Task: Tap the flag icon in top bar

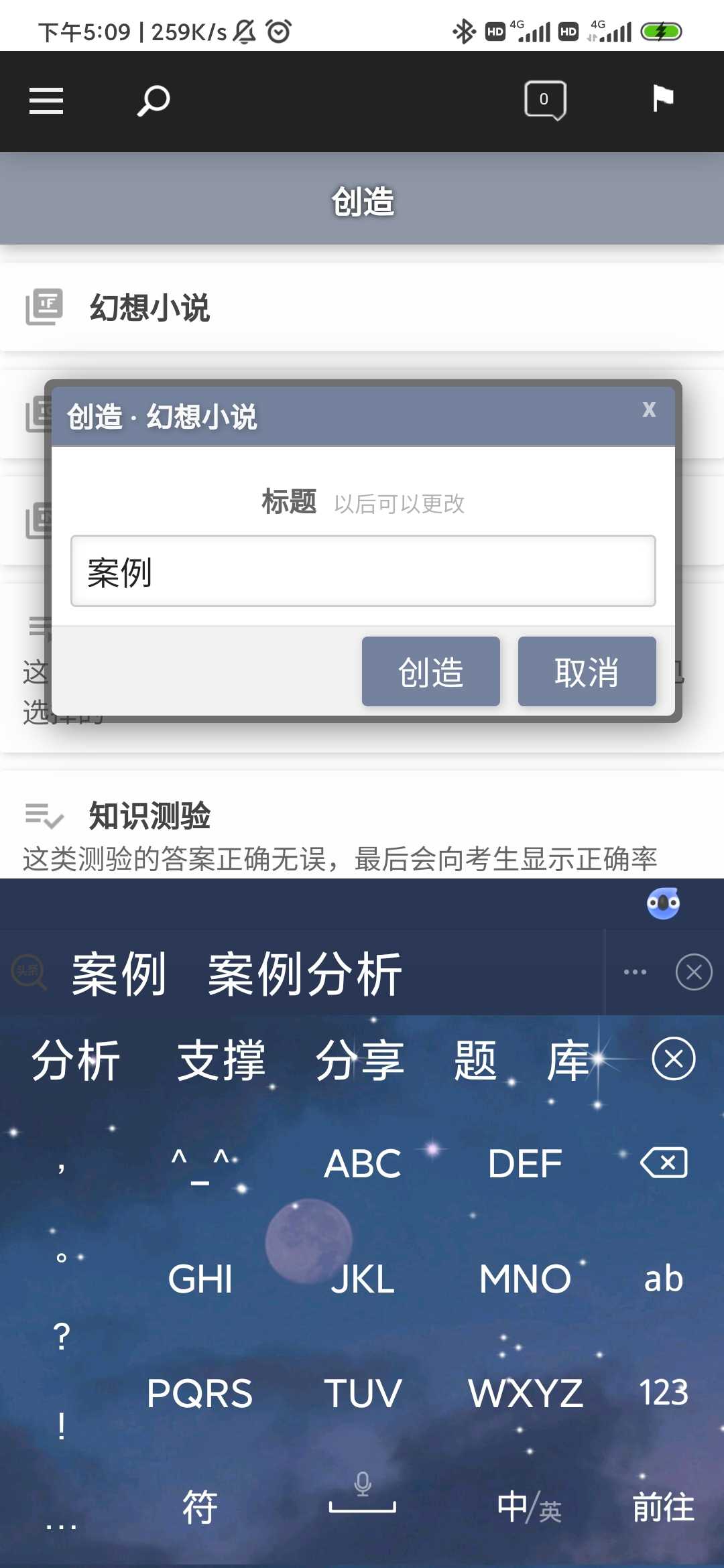Action: pos(662,99)
